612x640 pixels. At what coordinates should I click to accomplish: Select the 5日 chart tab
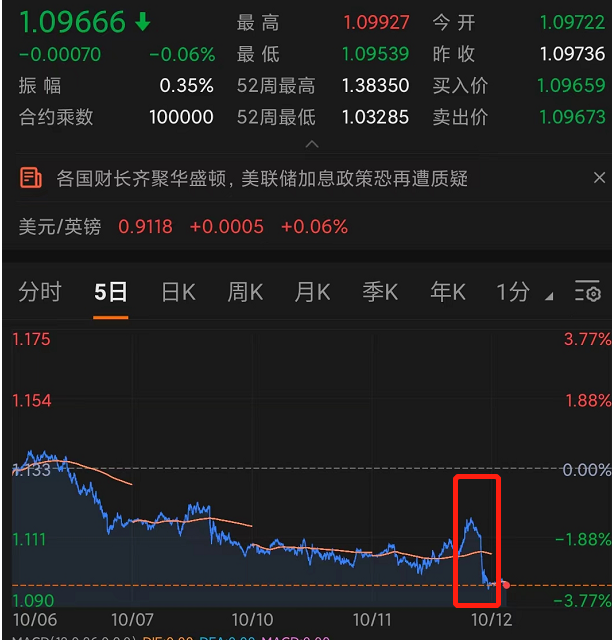pos(111,292)
